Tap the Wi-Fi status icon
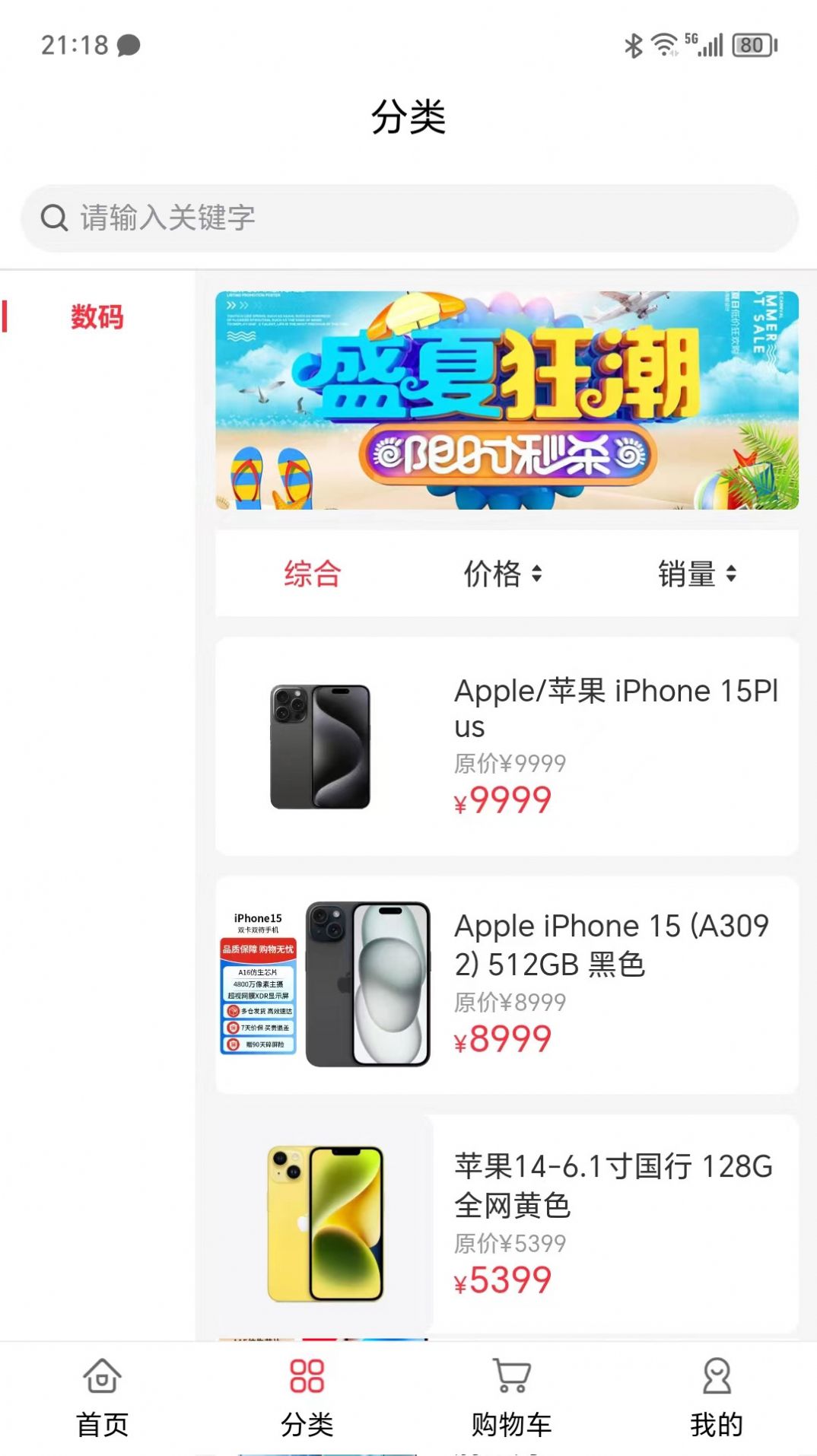Screen dimensions: 817x1456 tap(663, 44)
